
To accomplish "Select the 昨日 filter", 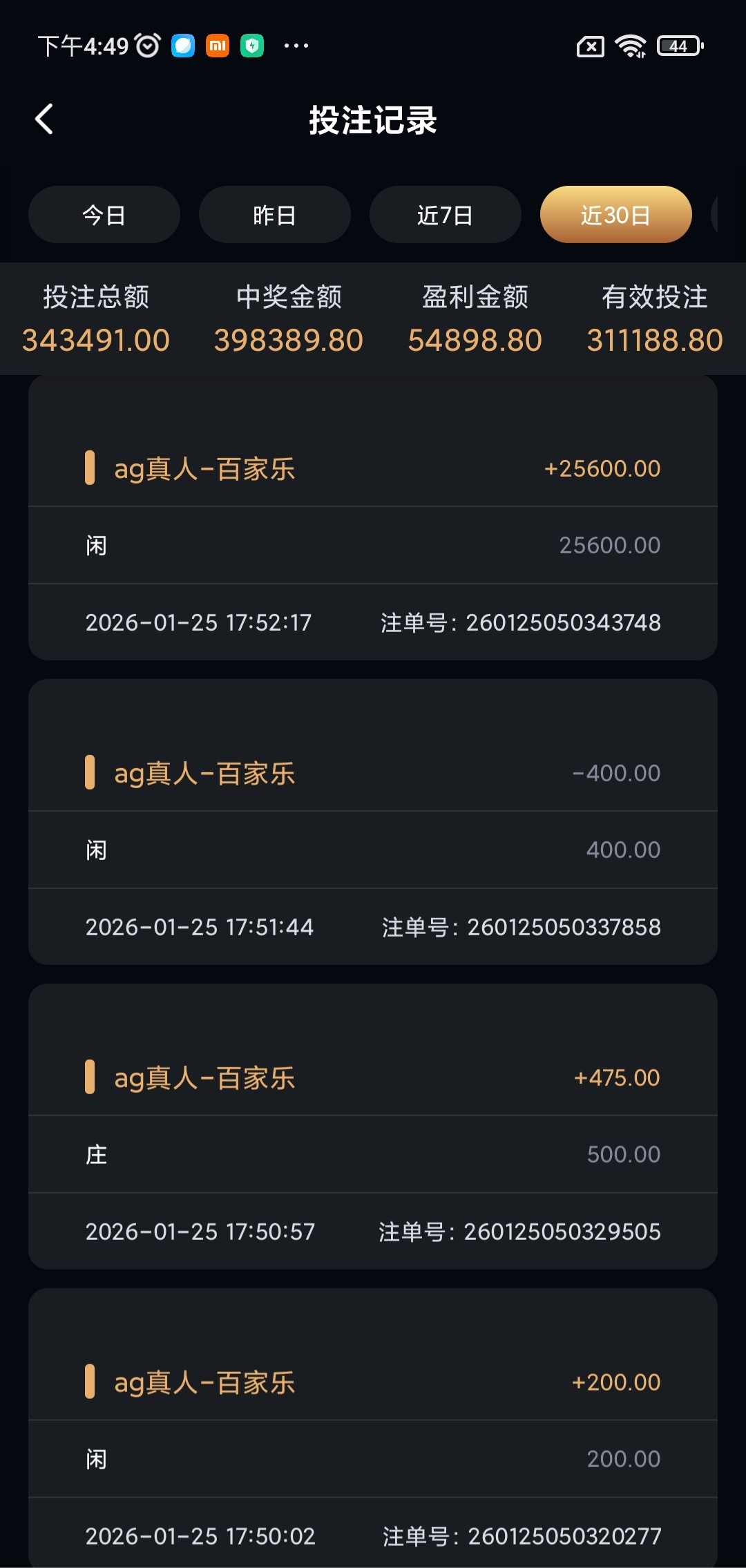I will pyautogui.click(x=274, y=215).
